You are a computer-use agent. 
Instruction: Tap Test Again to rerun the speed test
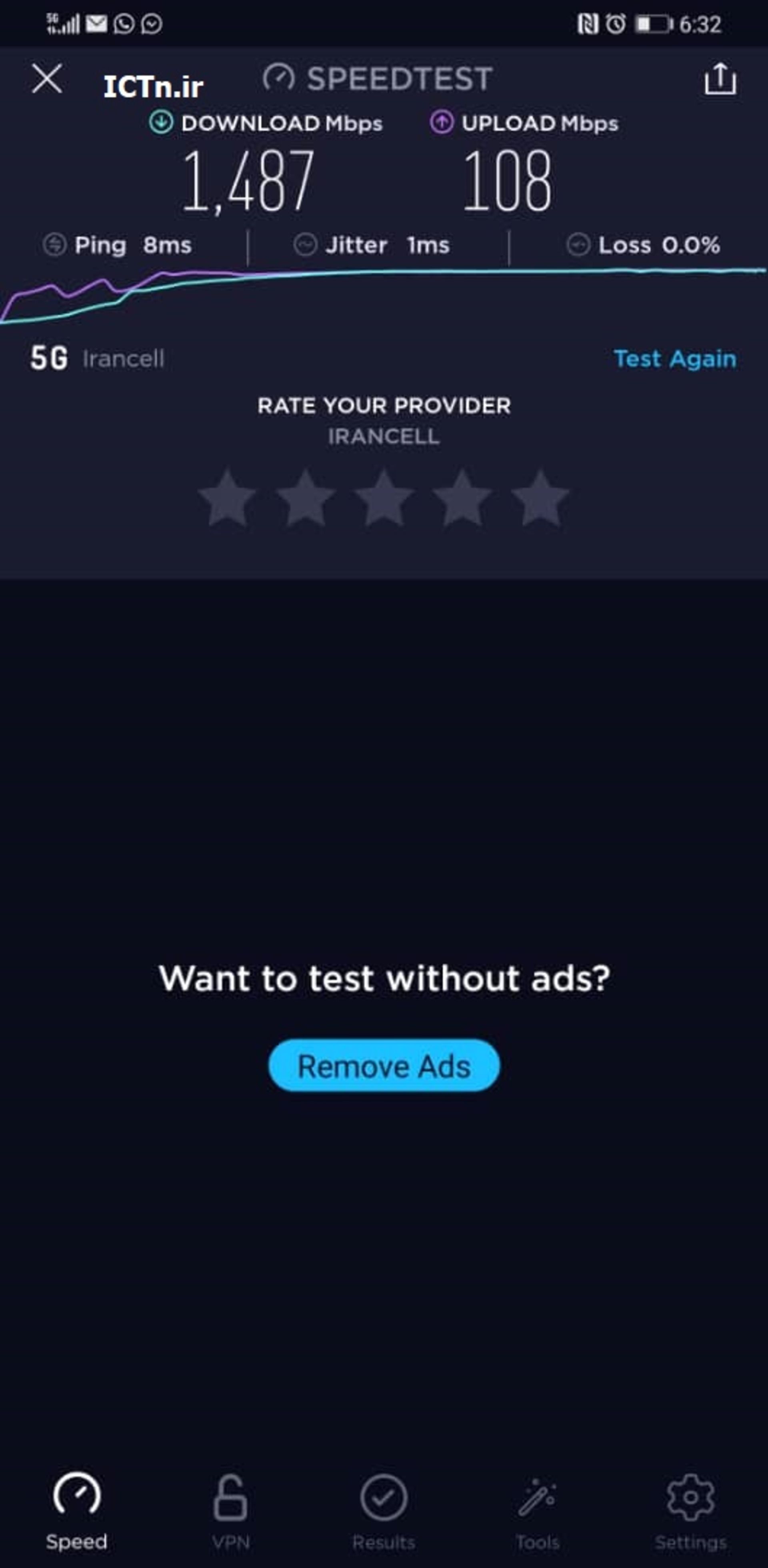pyautogui.click(x=676, y=358)
